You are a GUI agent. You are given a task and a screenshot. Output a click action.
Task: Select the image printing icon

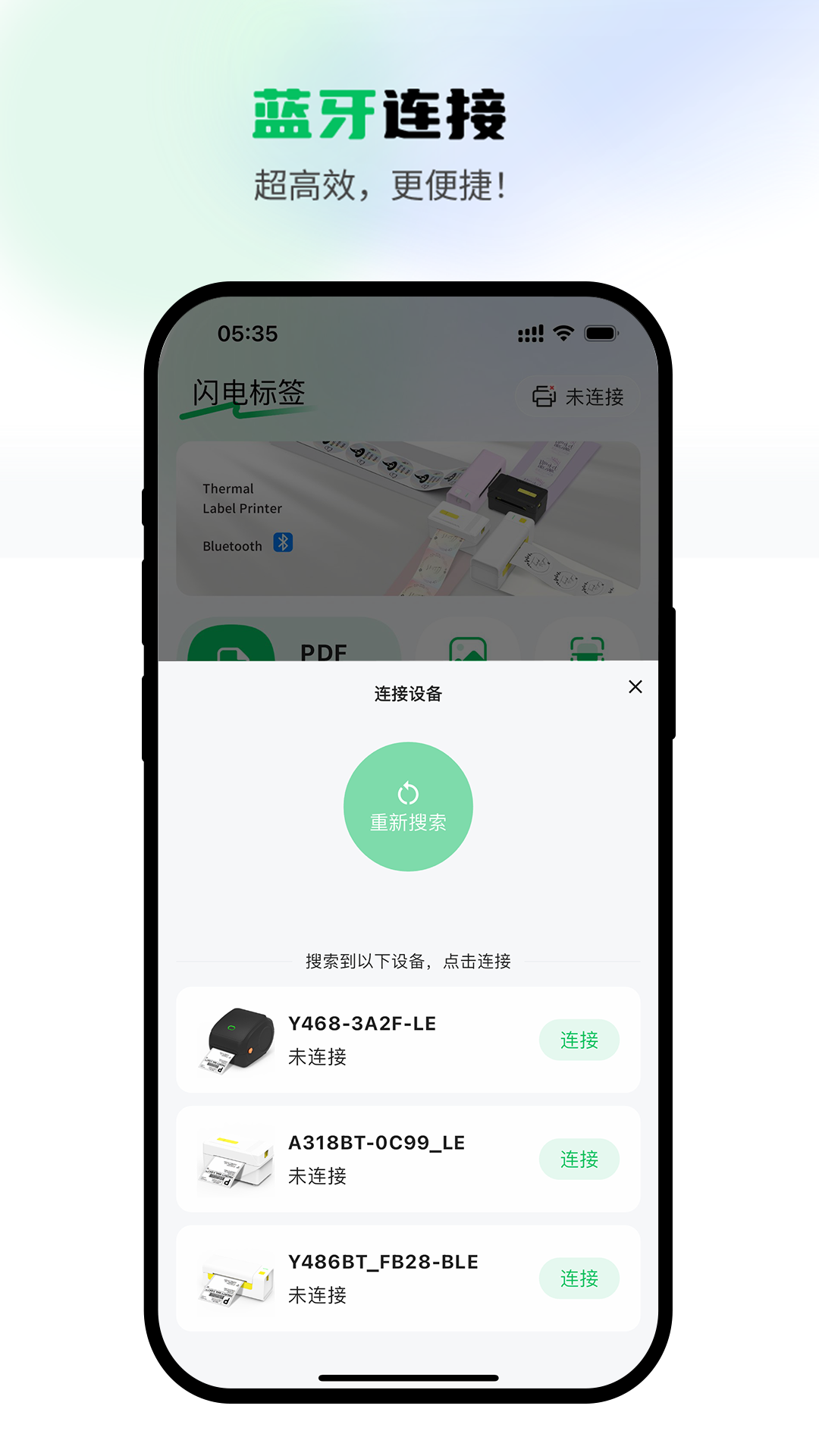click(x=469, y=650)
